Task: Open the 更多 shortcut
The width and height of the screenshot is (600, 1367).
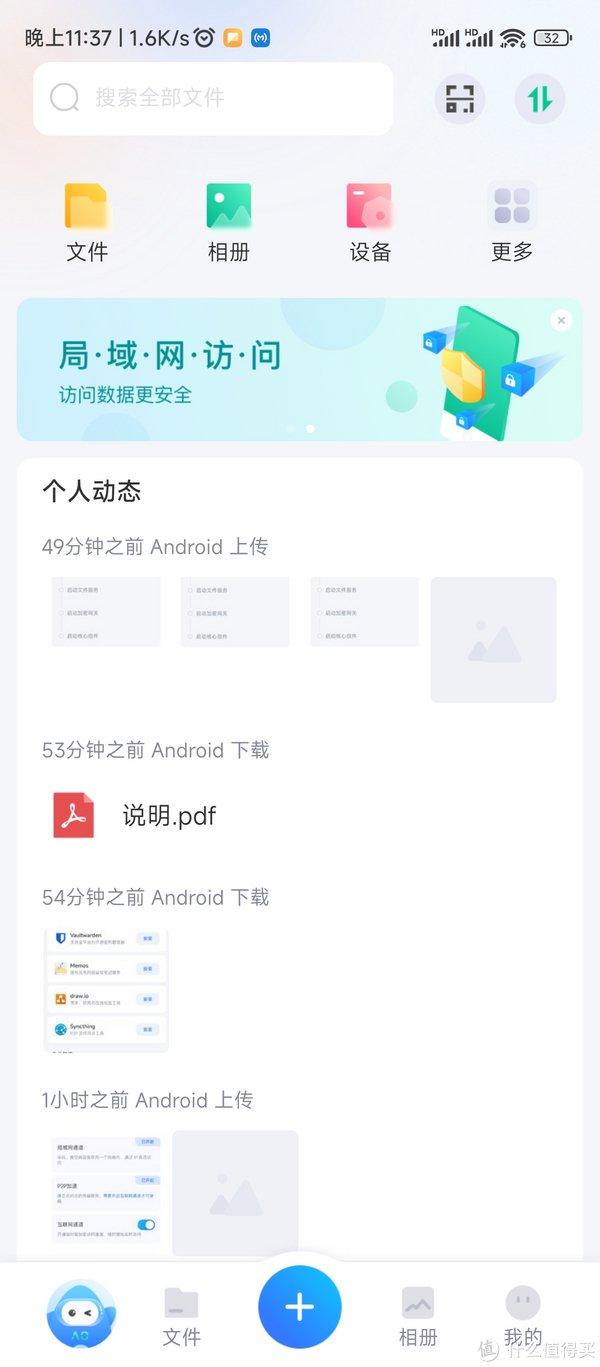Action: [x=511, y=222]
